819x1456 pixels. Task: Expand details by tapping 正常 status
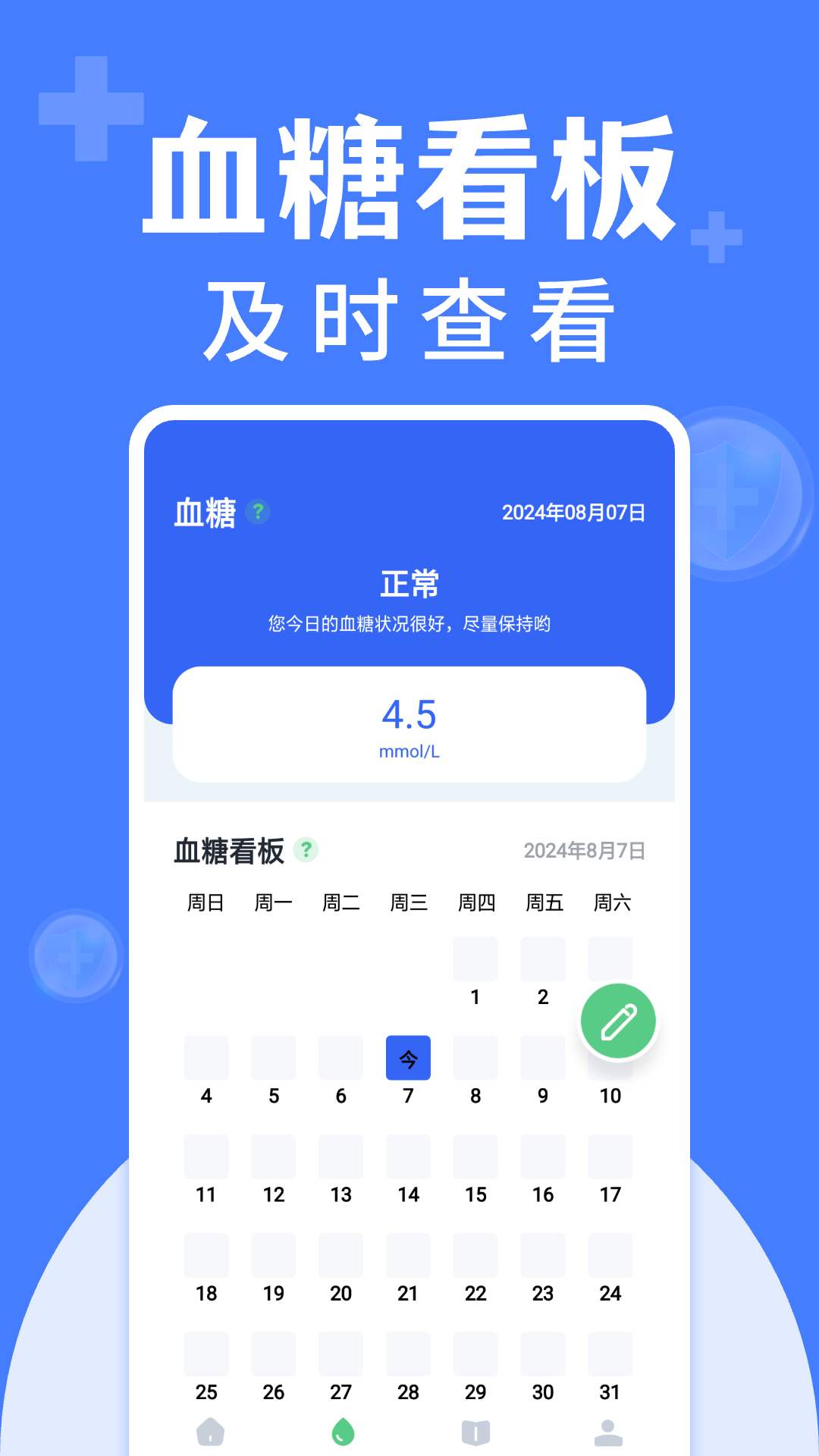(x=409, y=584)
